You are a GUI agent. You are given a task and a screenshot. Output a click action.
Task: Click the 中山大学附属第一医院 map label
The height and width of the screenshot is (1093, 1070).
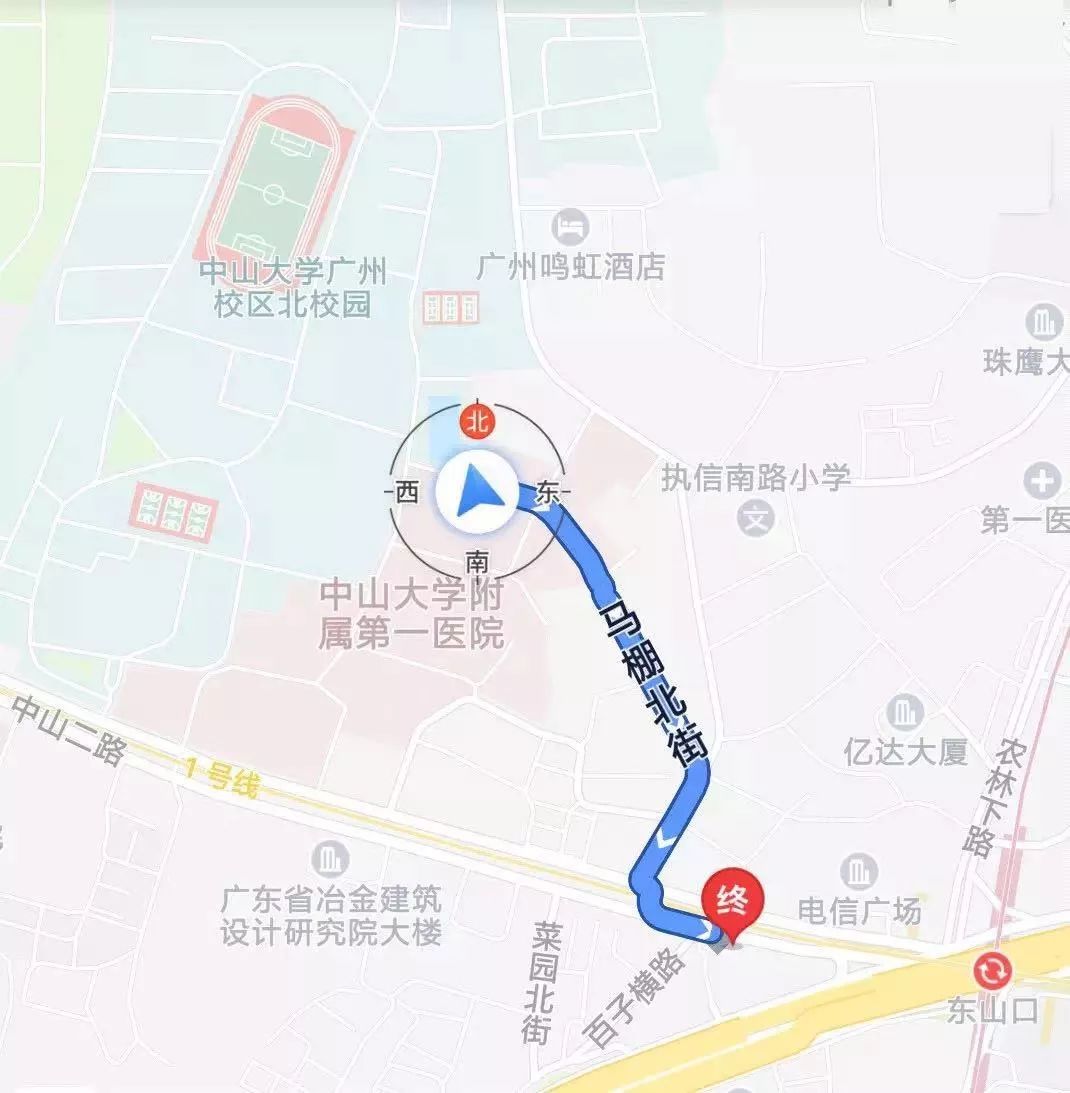point(413,615)
